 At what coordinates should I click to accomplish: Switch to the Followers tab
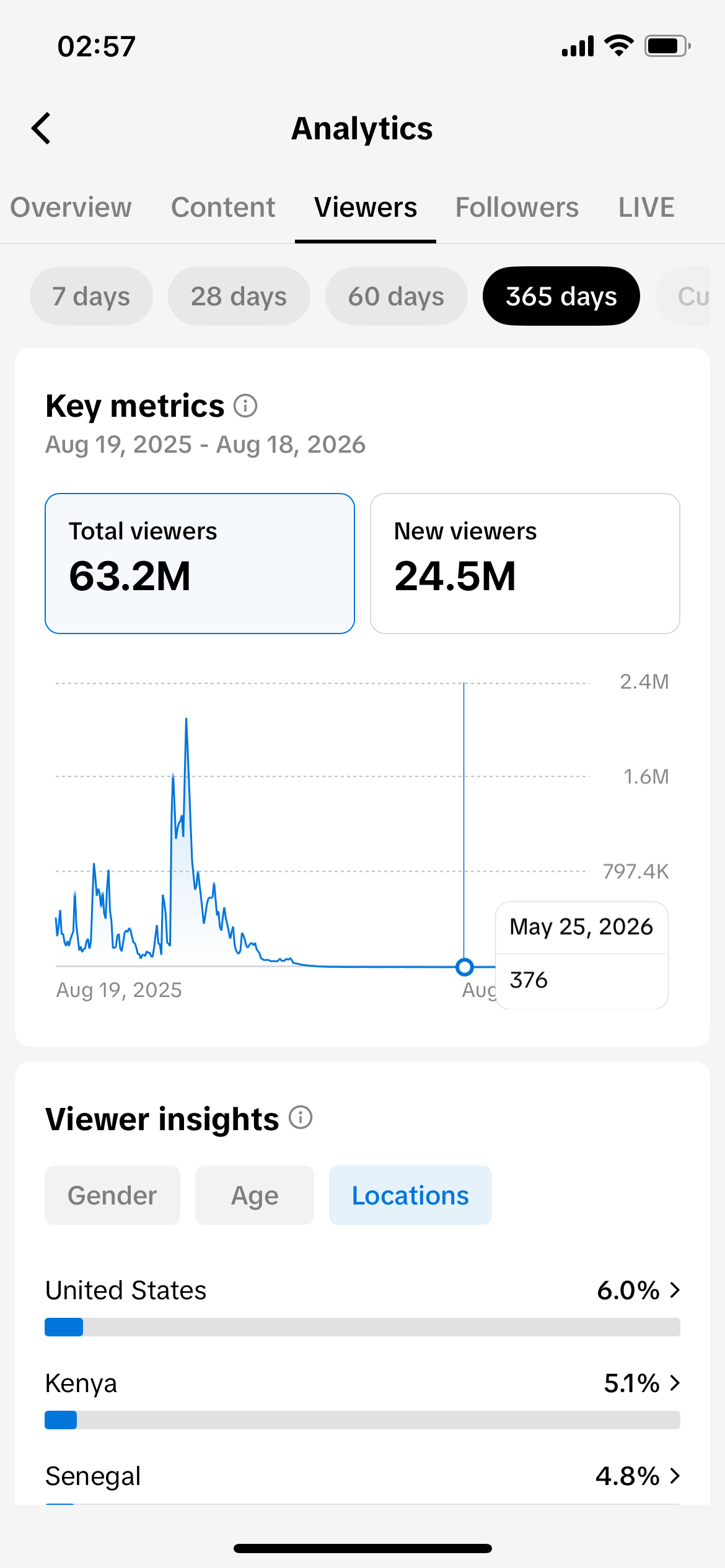point(517,207)
